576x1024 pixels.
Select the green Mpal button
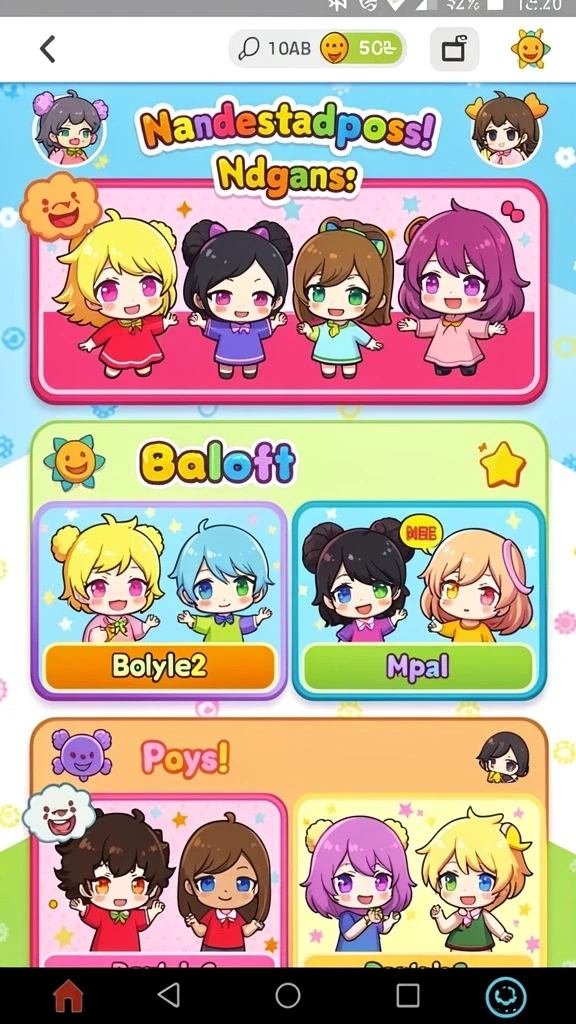coord(419,667)
